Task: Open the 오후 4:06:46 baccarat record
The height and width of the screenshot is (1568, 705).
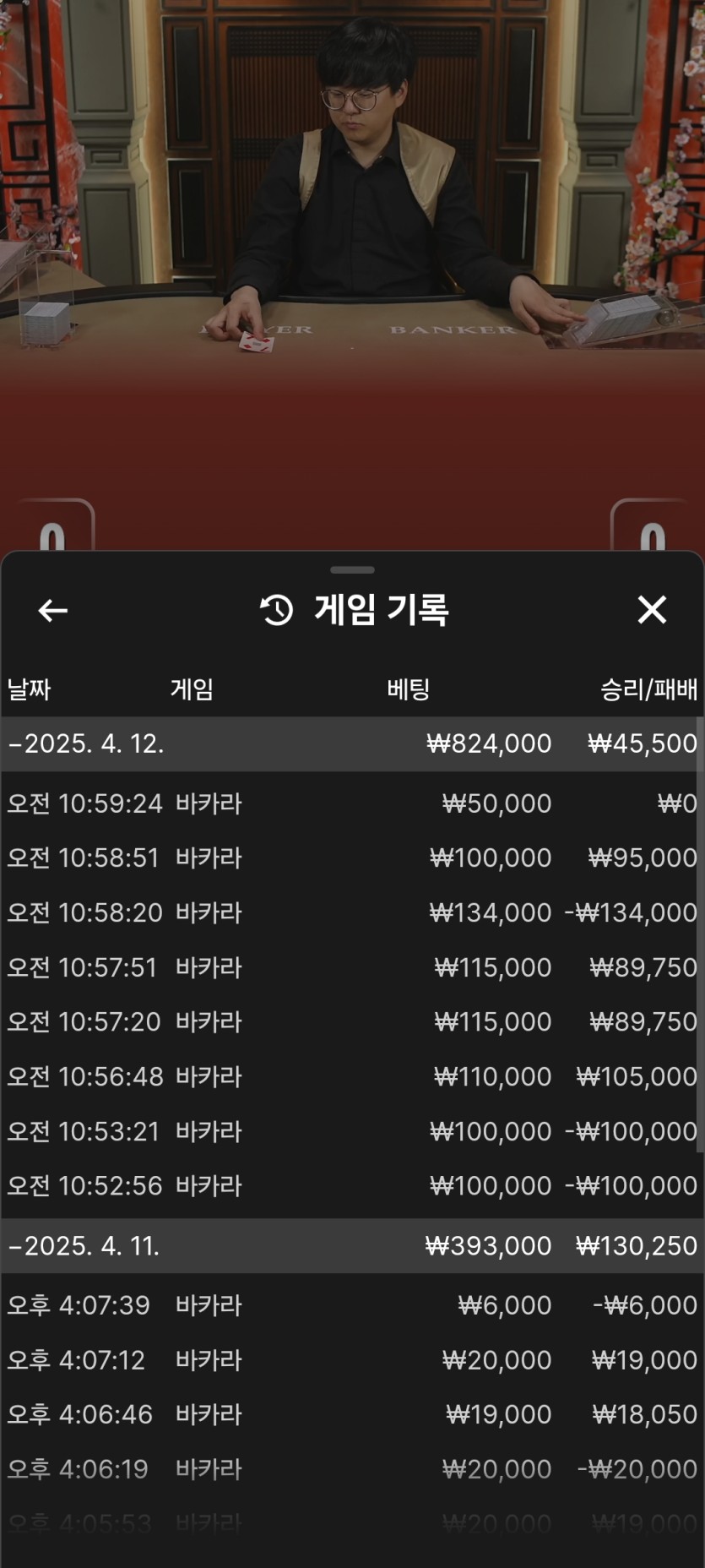Action: tap(351, 1414)
